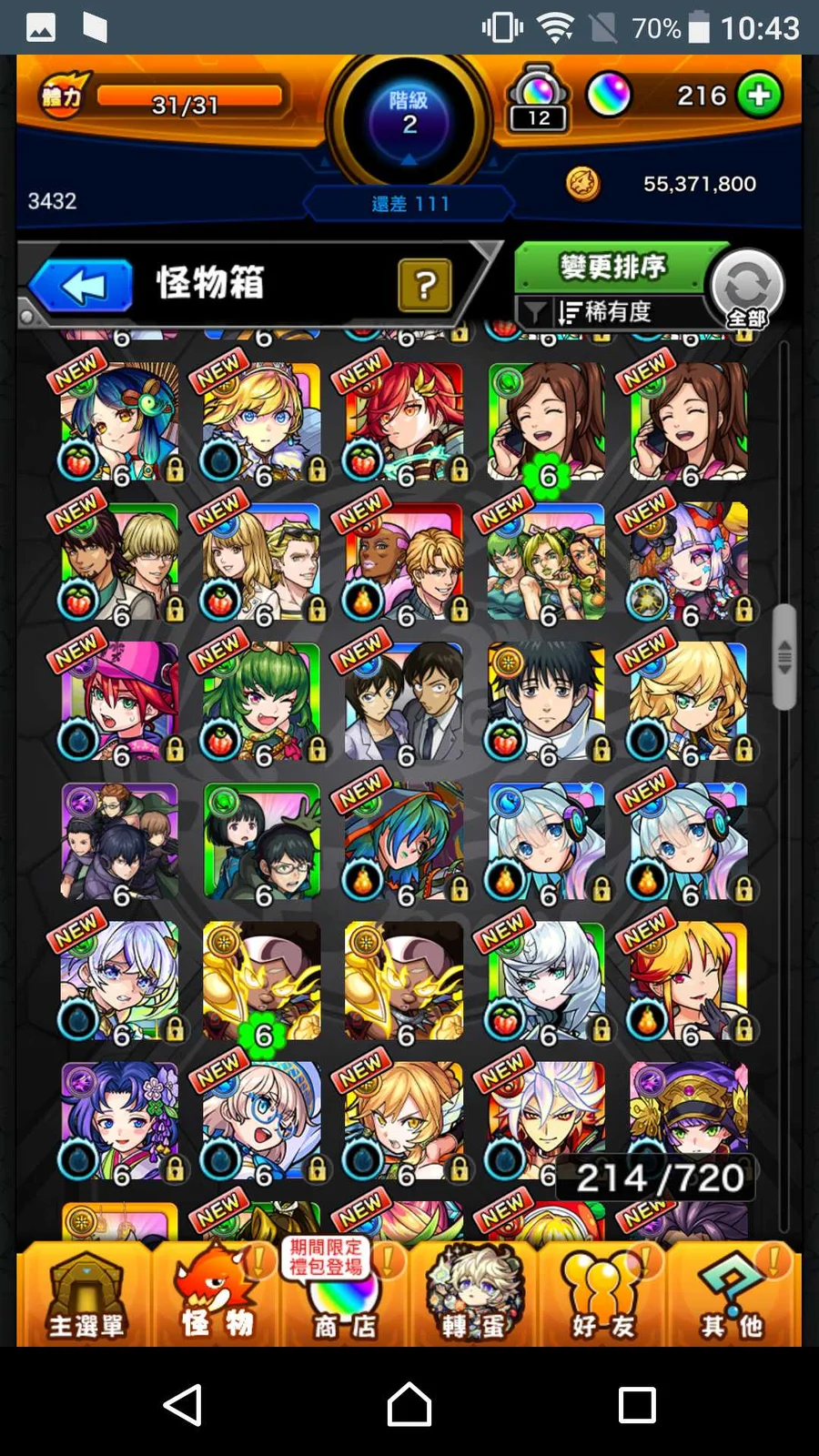
Task: Select the green-haired winking girl monster
Action: tap(262, 702)
